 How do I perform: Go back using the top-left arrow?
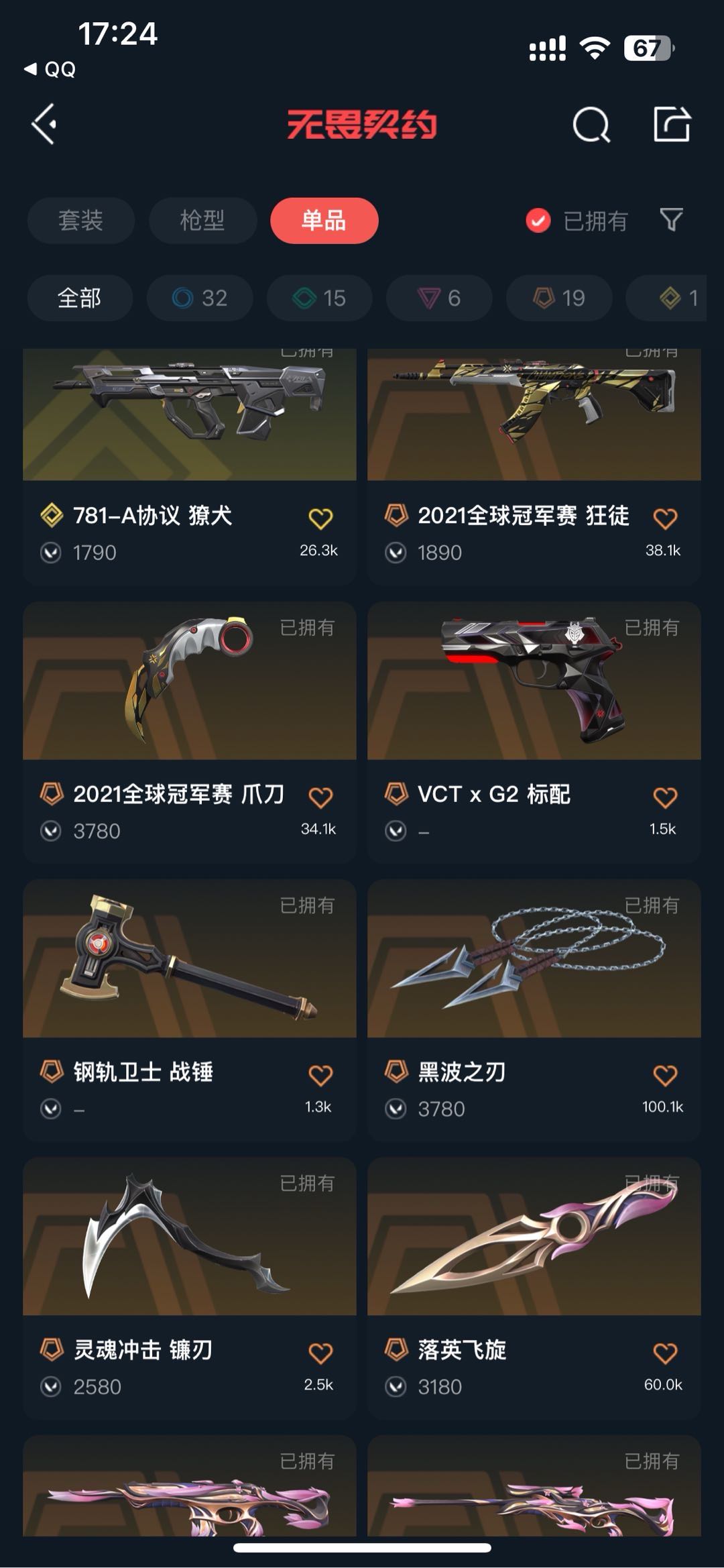click(x=44, y=124)
